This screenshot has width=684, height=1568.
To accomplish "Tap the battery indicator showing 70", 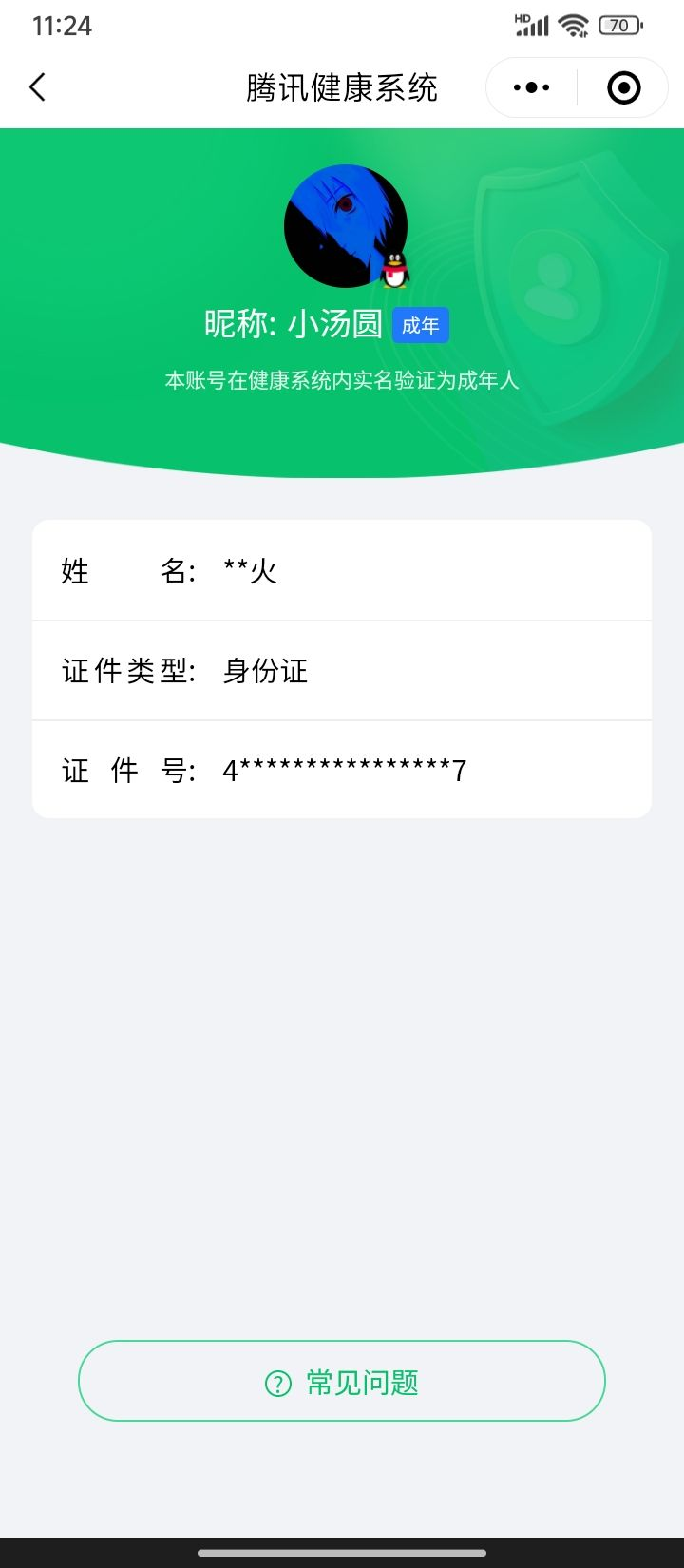I will pos(619,25).
